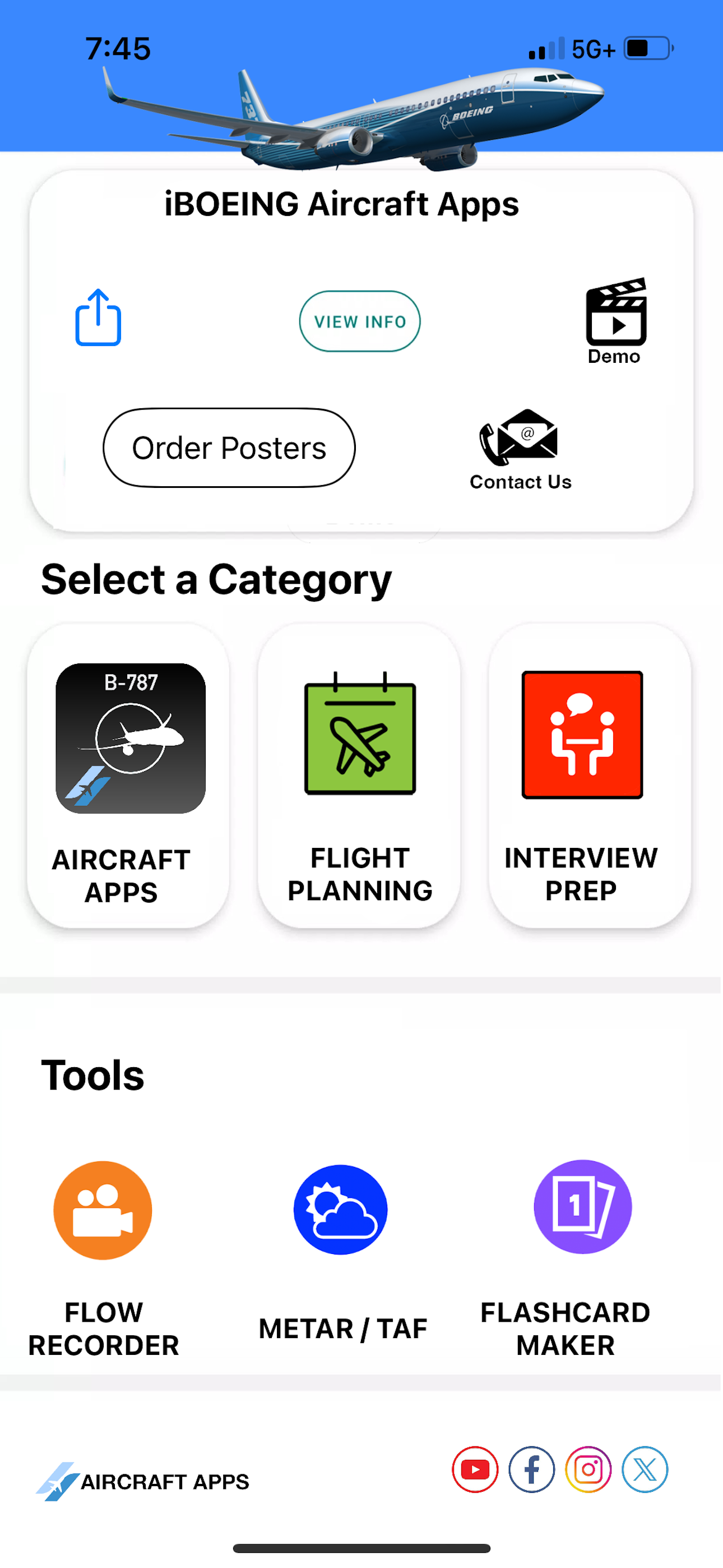The width and height of the screenshot is (723, 1568).
Task: Open the Instagram profile icon
Action: point(588,1469)
